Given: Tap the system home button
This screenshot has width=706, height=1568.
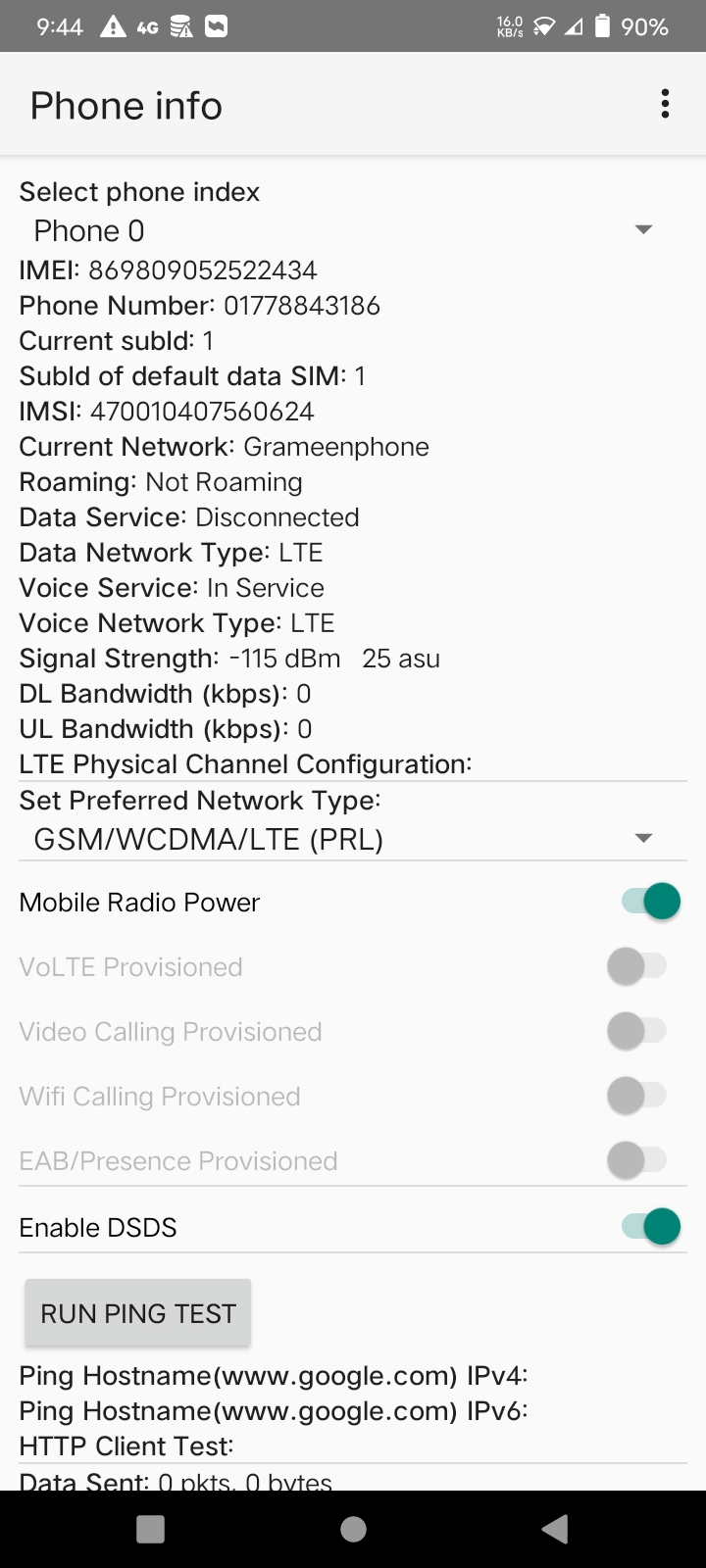Looking at the screenshot, I should [353, 1529].
